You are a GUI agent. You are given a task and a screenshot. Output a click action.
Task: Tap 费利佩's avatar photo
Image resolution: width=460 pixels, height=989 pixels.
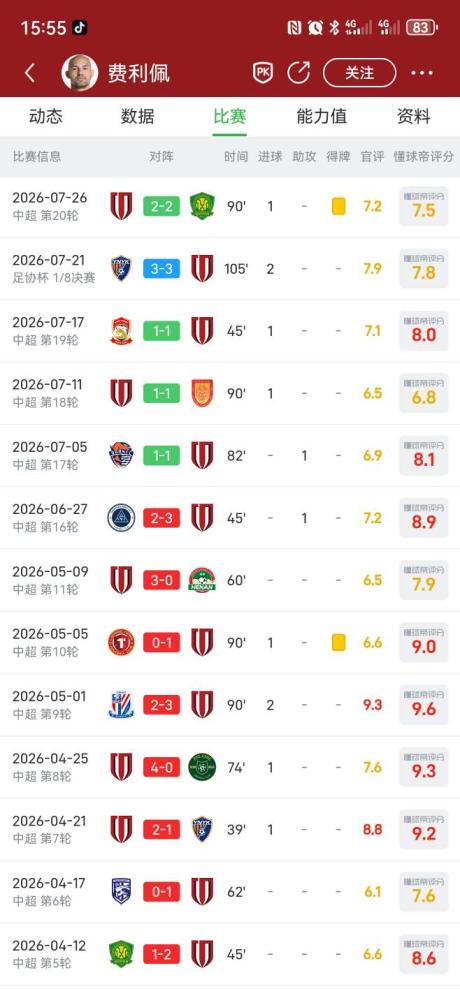pos(80,73)
